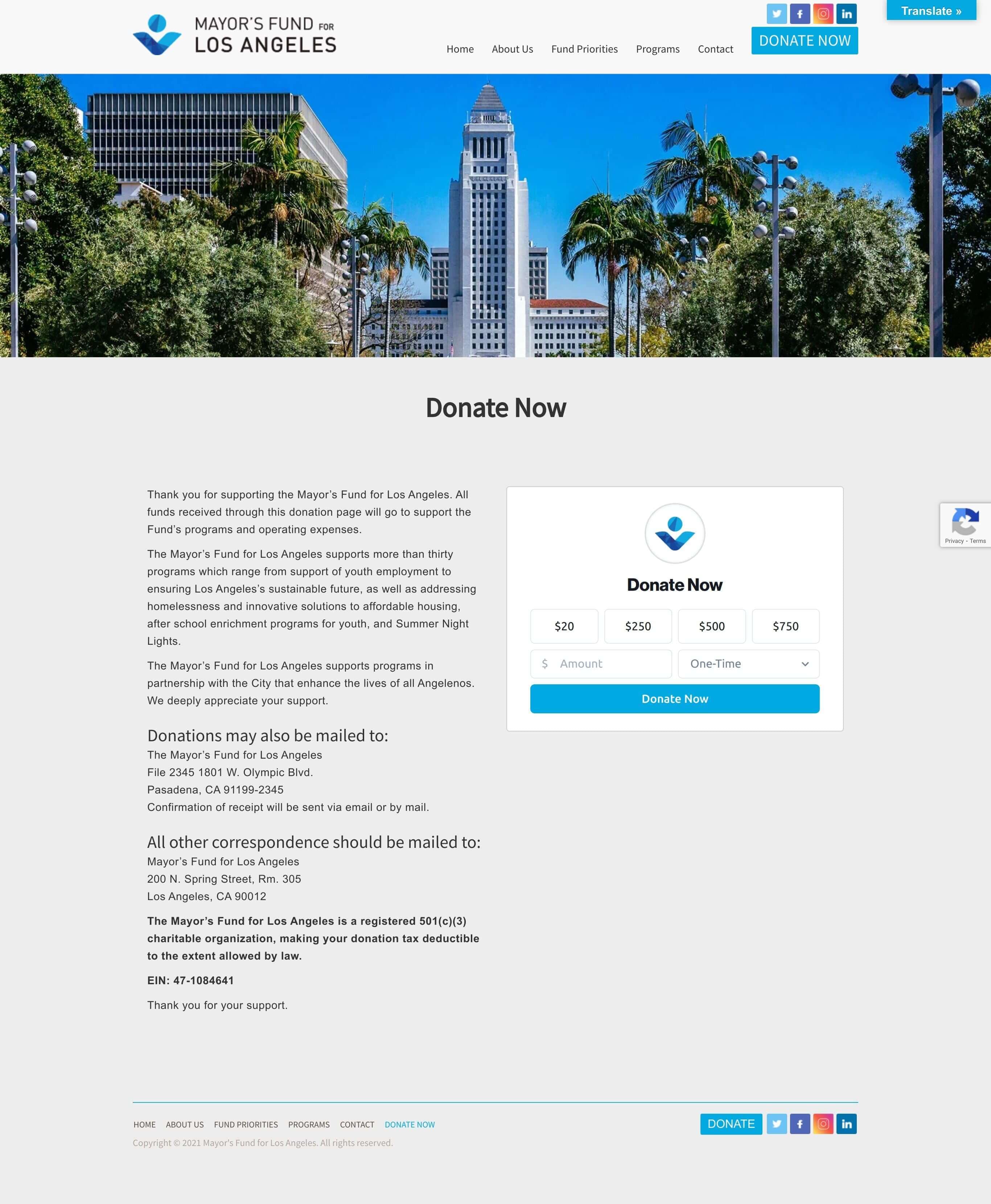Go to the Home nav link

point(460,49)
